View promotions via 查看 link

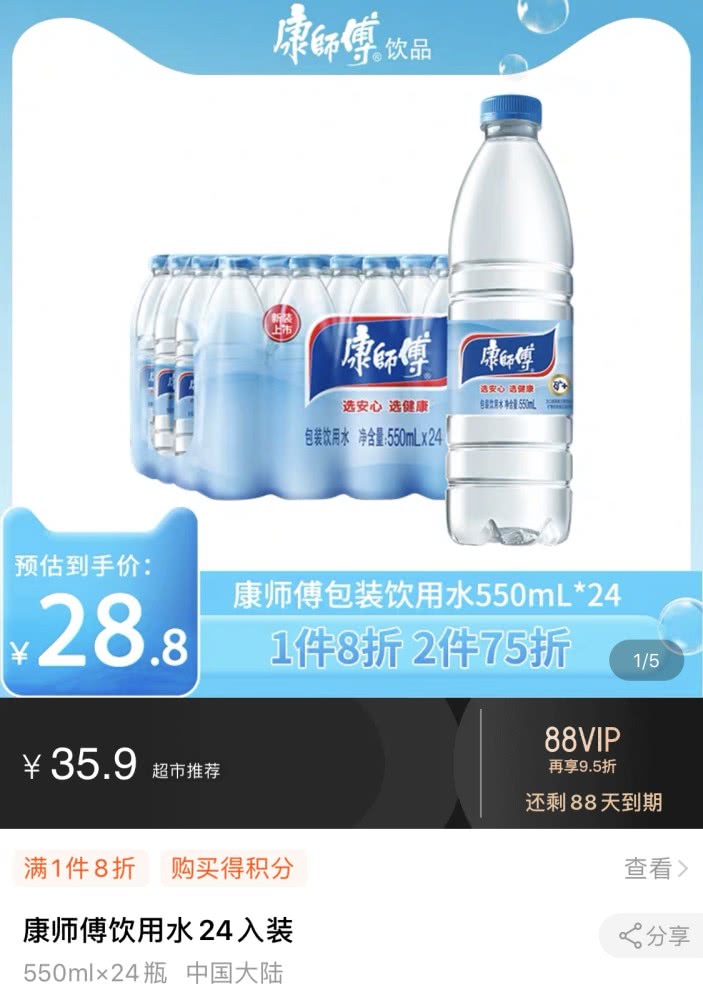[655, 869]
